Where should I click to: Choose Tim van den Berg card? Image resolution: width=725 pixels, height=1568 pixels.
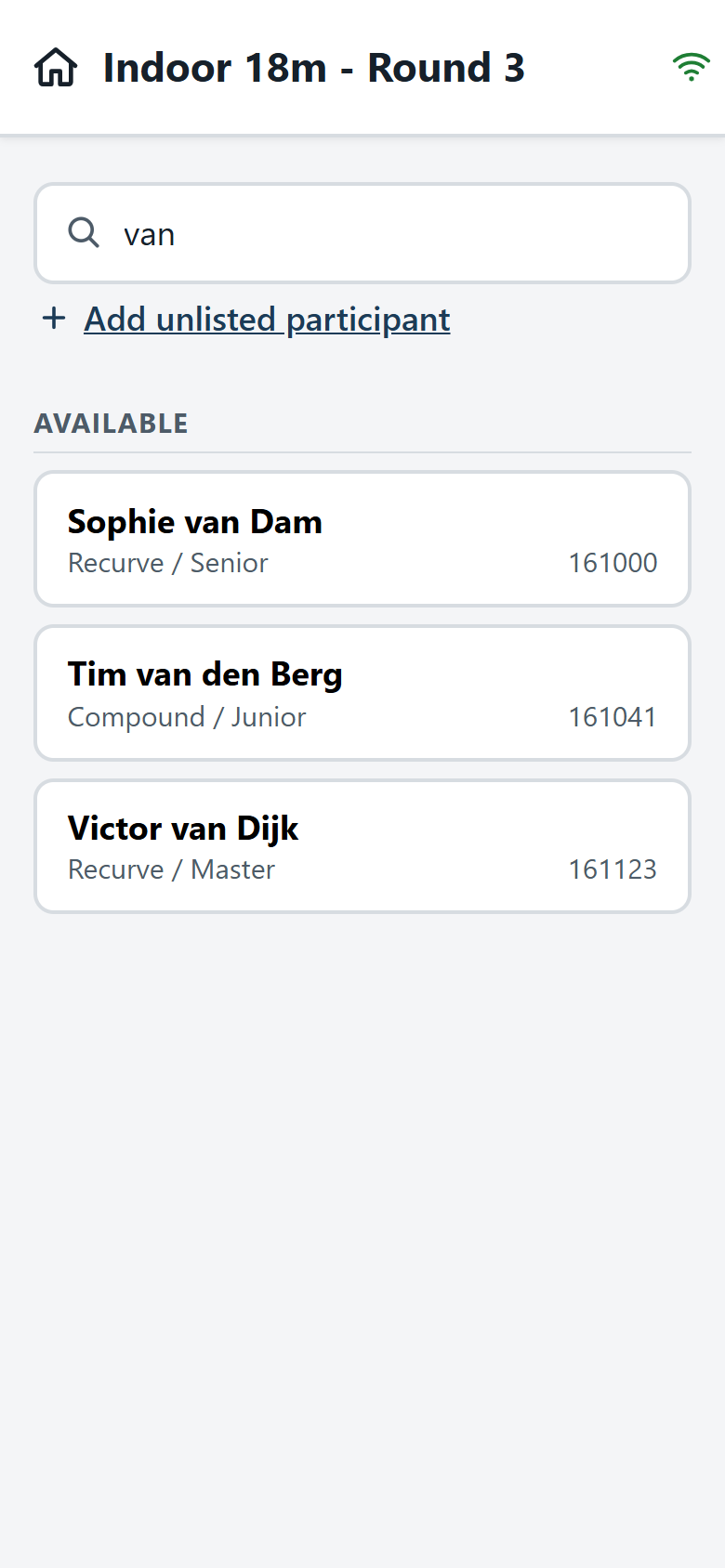pos(362,693)
